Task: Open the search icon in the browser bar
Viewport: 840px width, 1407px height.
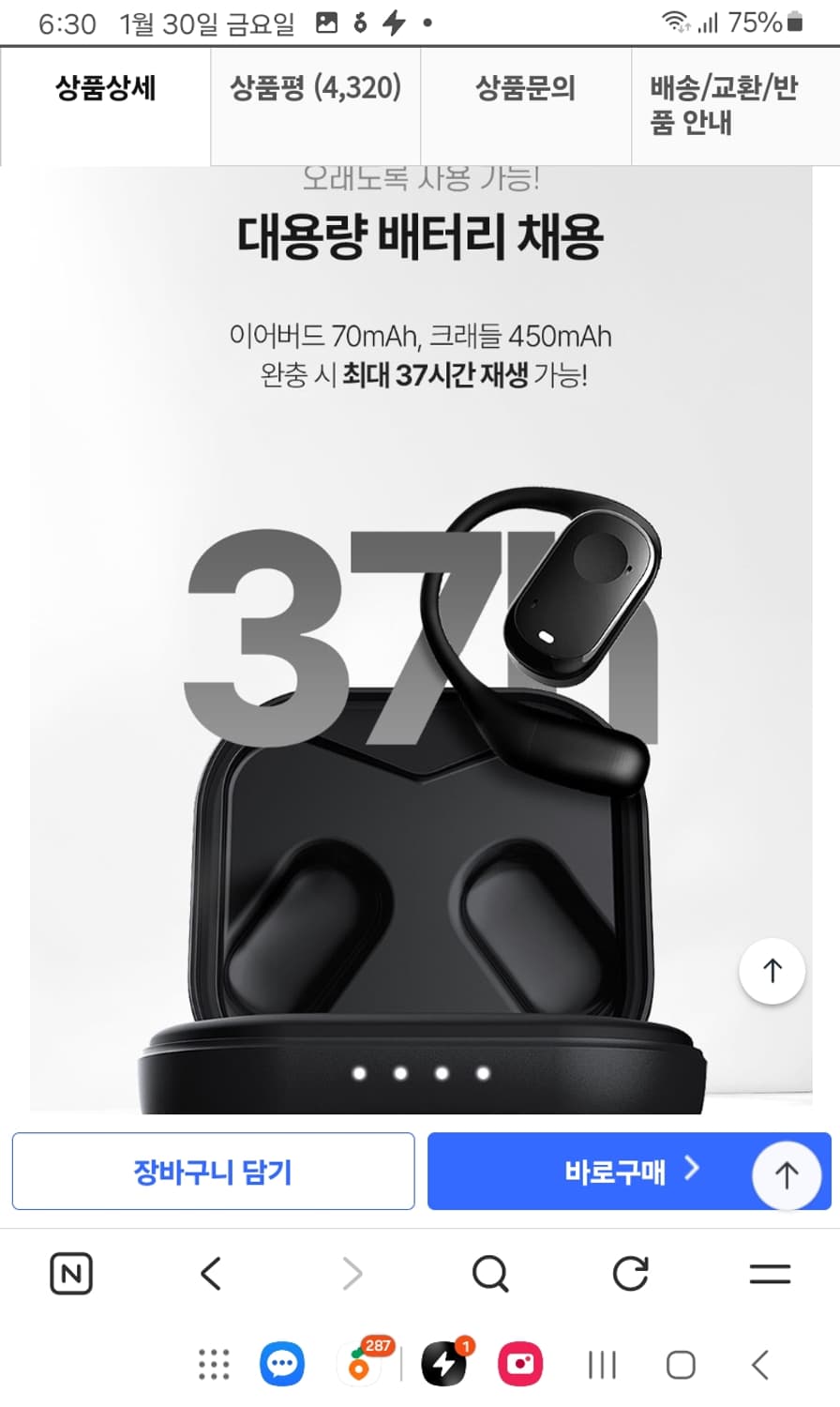Action: pyautogui.click(x=491, y=1274)
